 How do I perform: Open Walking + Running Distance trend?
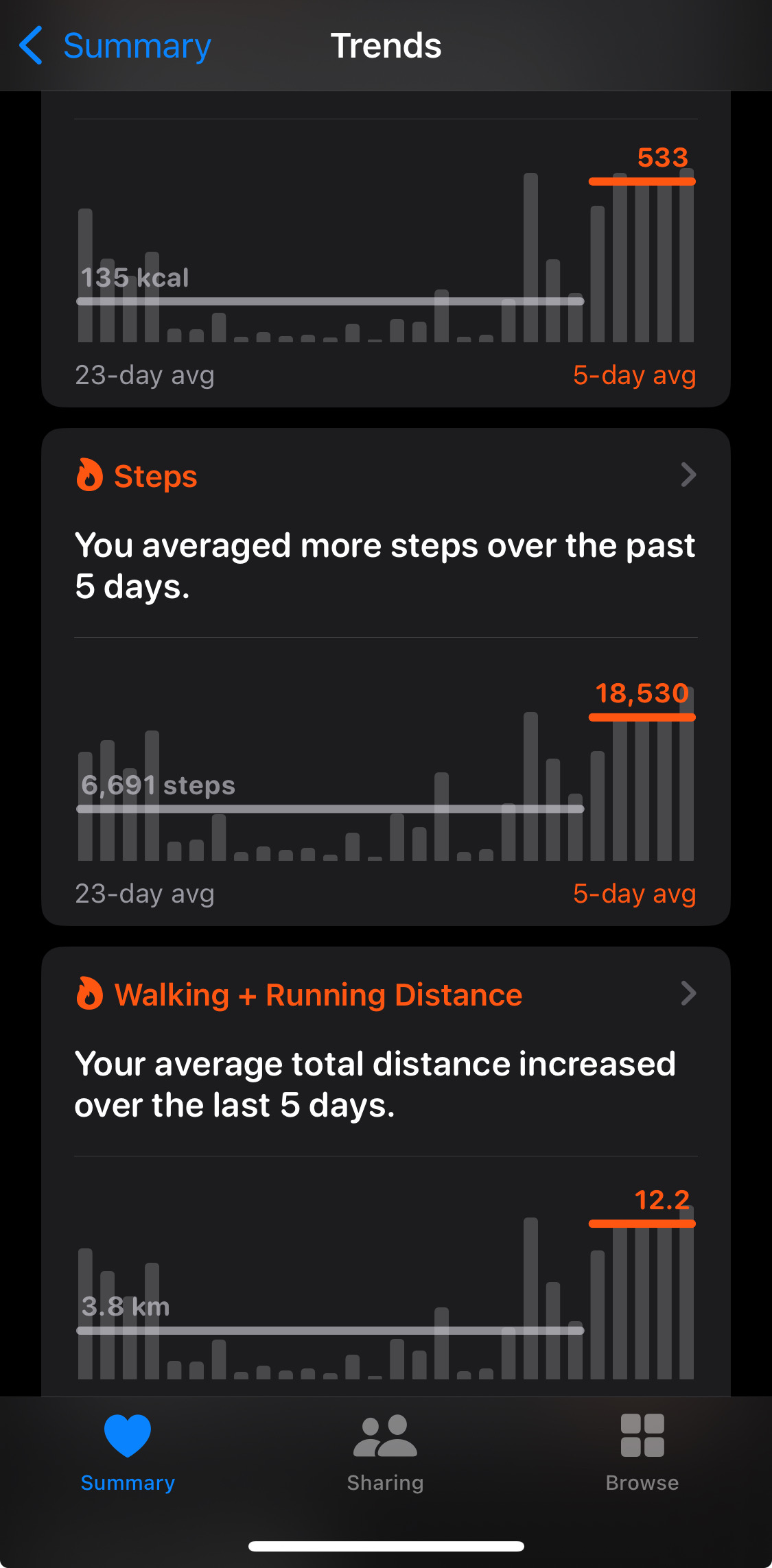[x=386, y=1172]
